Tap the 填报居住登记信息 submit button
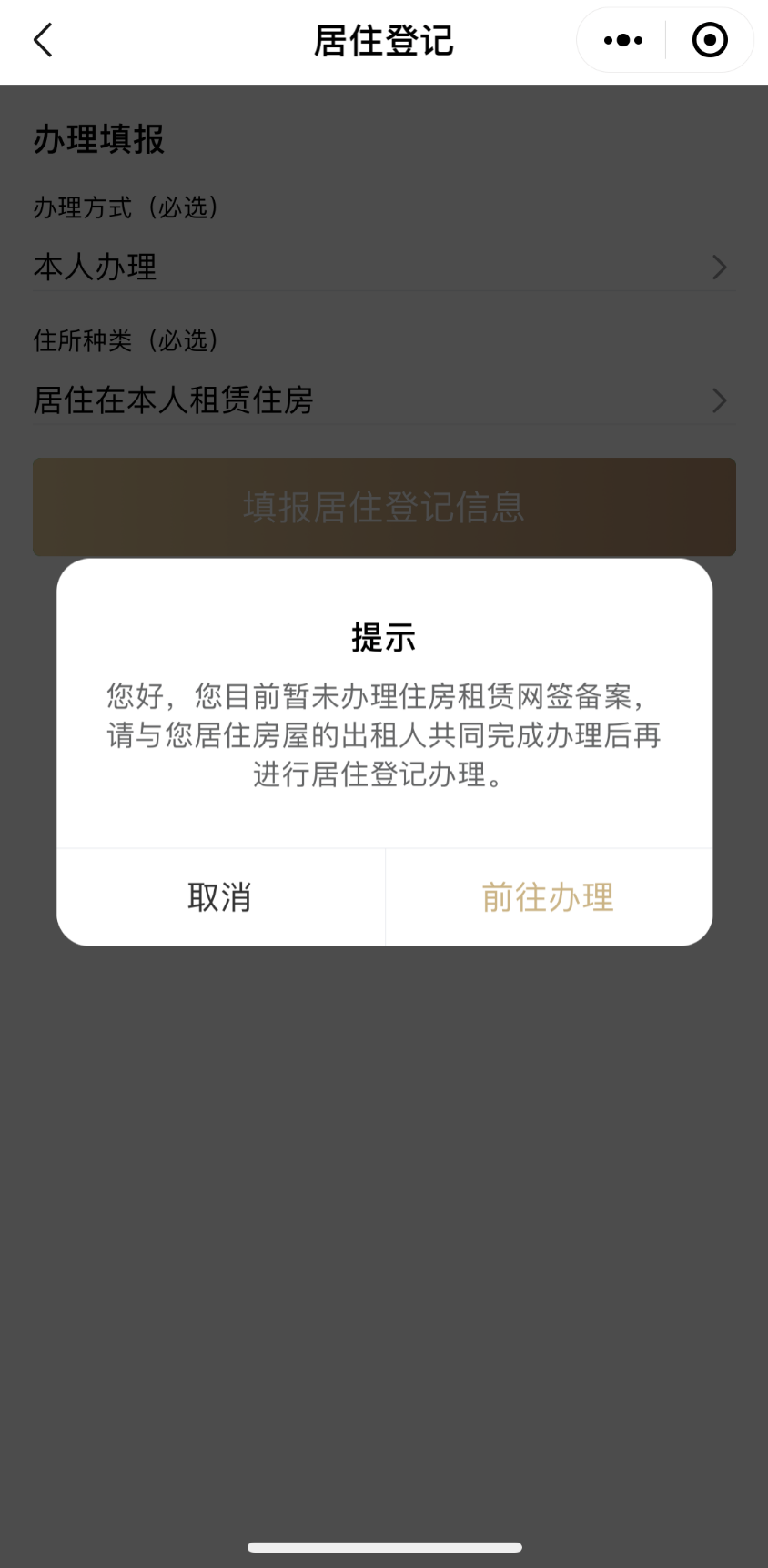This screenshot has width=768, height=1568. tap(383, 507)
